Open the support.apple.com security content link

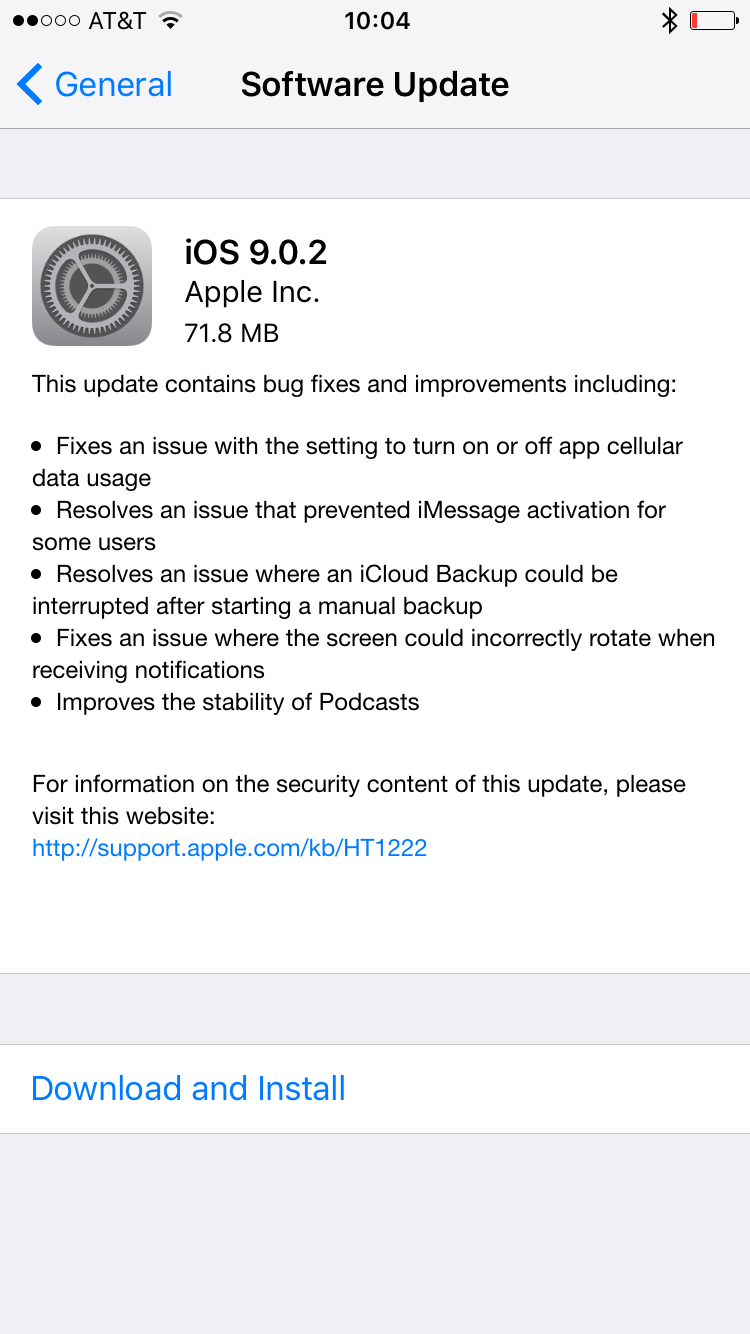click(229, 848)
